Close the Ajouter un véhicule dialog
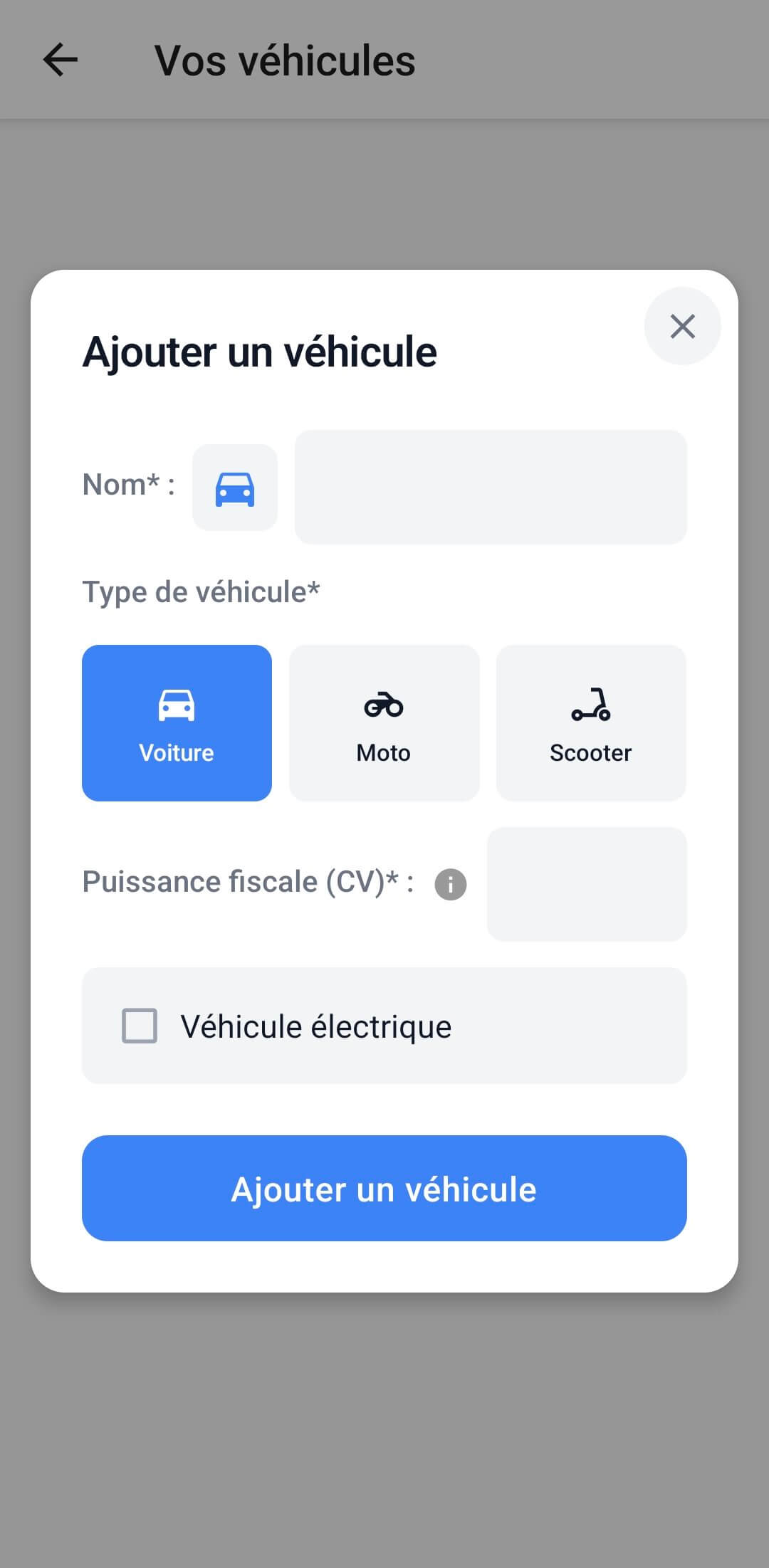Screen dimensions: 769x1568 pyautogui.click(x=682, y=327)
